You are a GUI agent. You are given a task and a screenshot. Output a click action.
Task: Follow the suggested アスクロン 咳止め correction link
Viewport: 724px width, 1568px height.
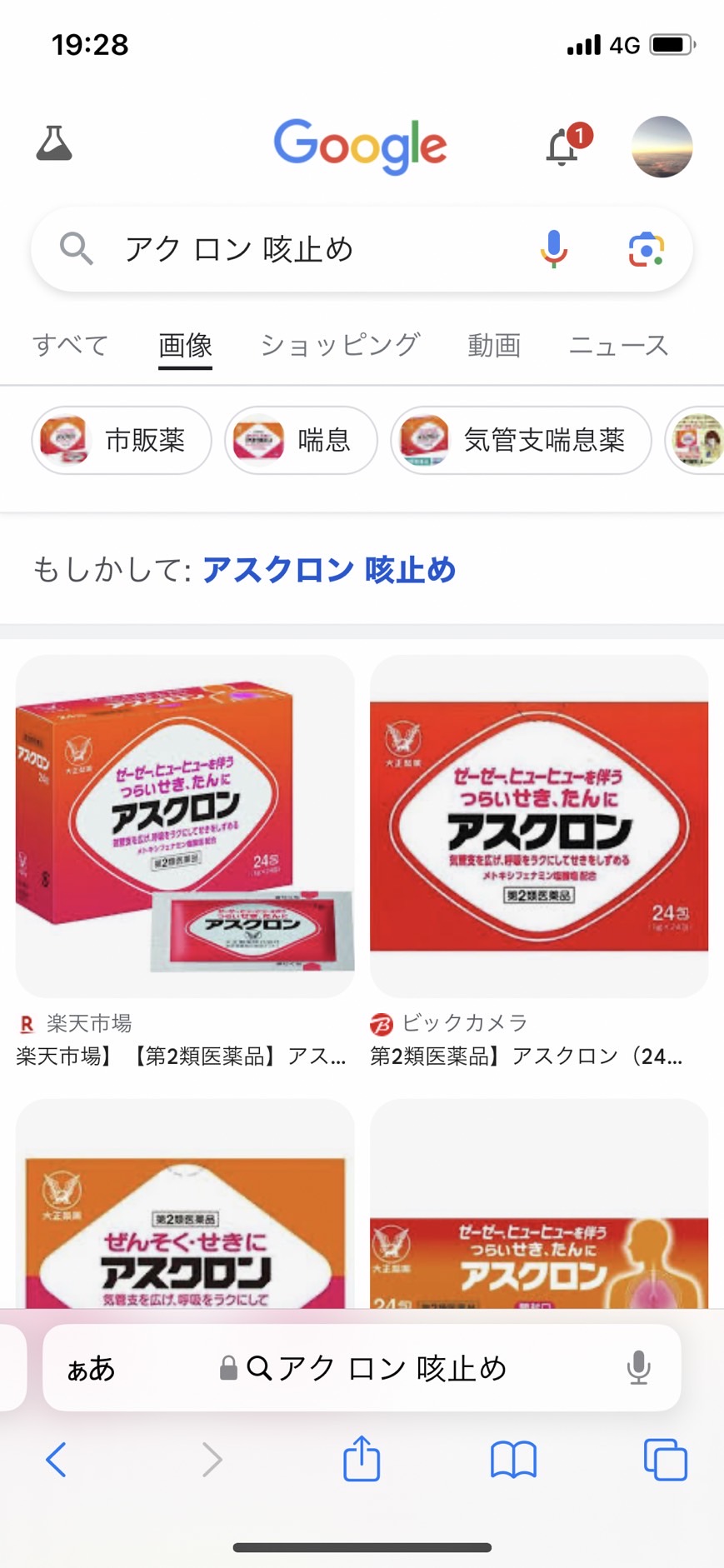[328, 570]
